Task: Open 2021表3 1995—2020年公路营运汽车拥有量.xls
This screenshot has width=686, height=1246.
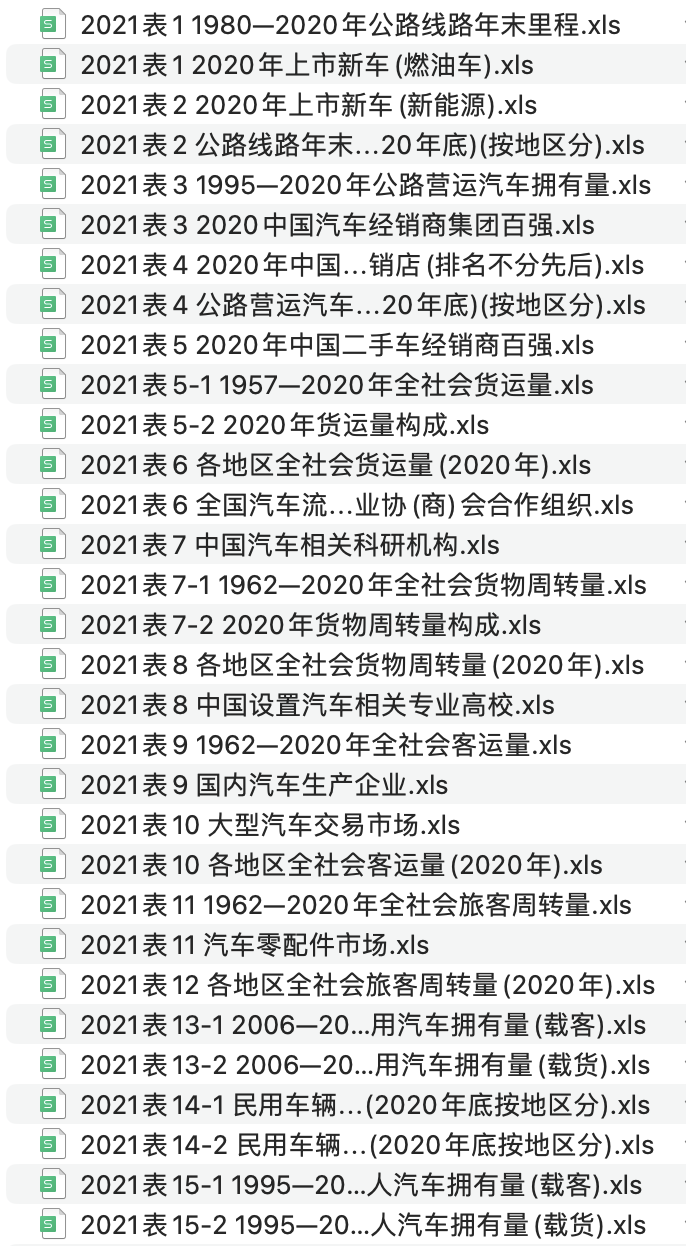Action: click(365, 185)
